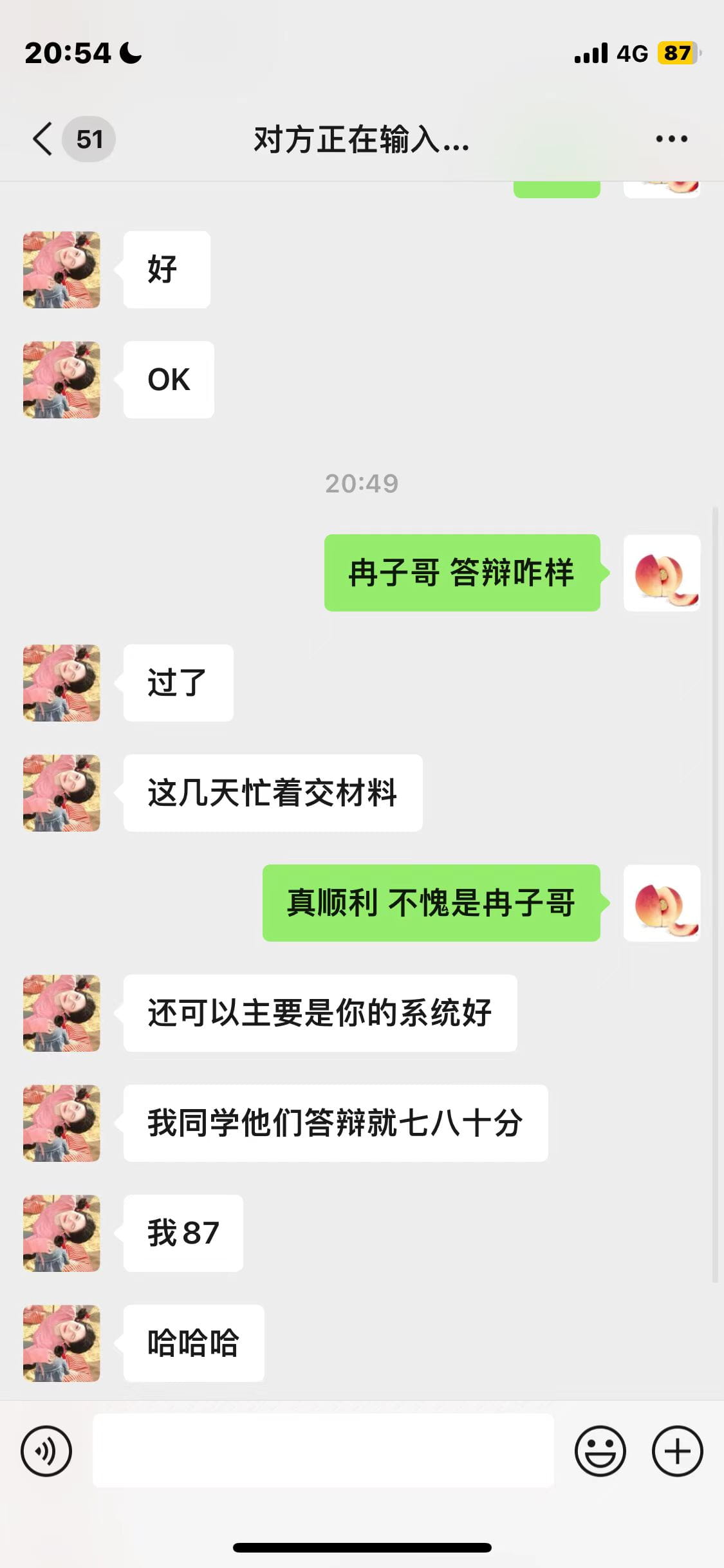
Task: Open contact's avatar beside 'OK' message
Action: pyautogui.click(x=62, y=380)
